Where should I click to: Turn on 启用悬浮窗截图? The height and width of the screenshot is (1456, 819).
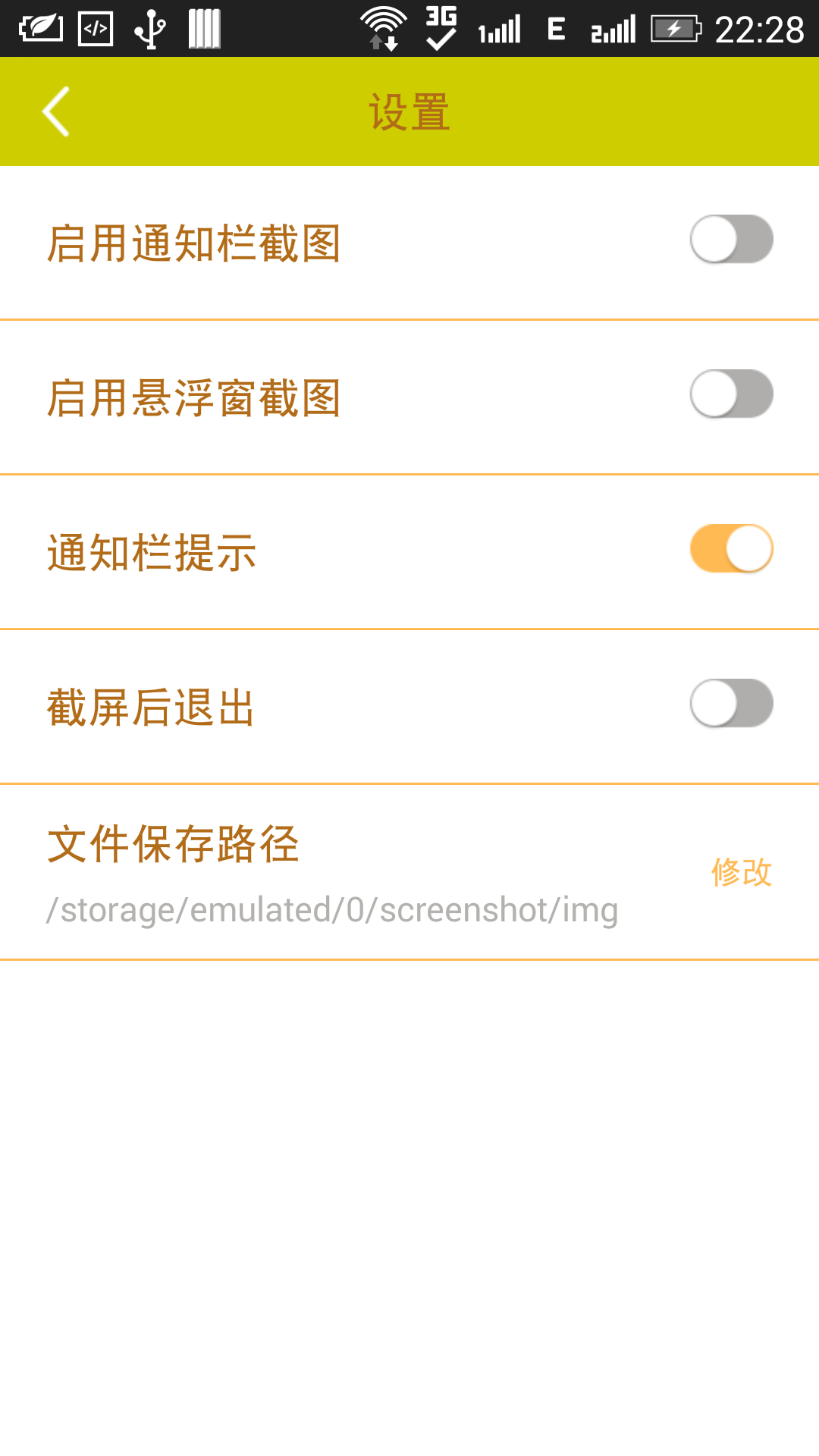[731, 394]
